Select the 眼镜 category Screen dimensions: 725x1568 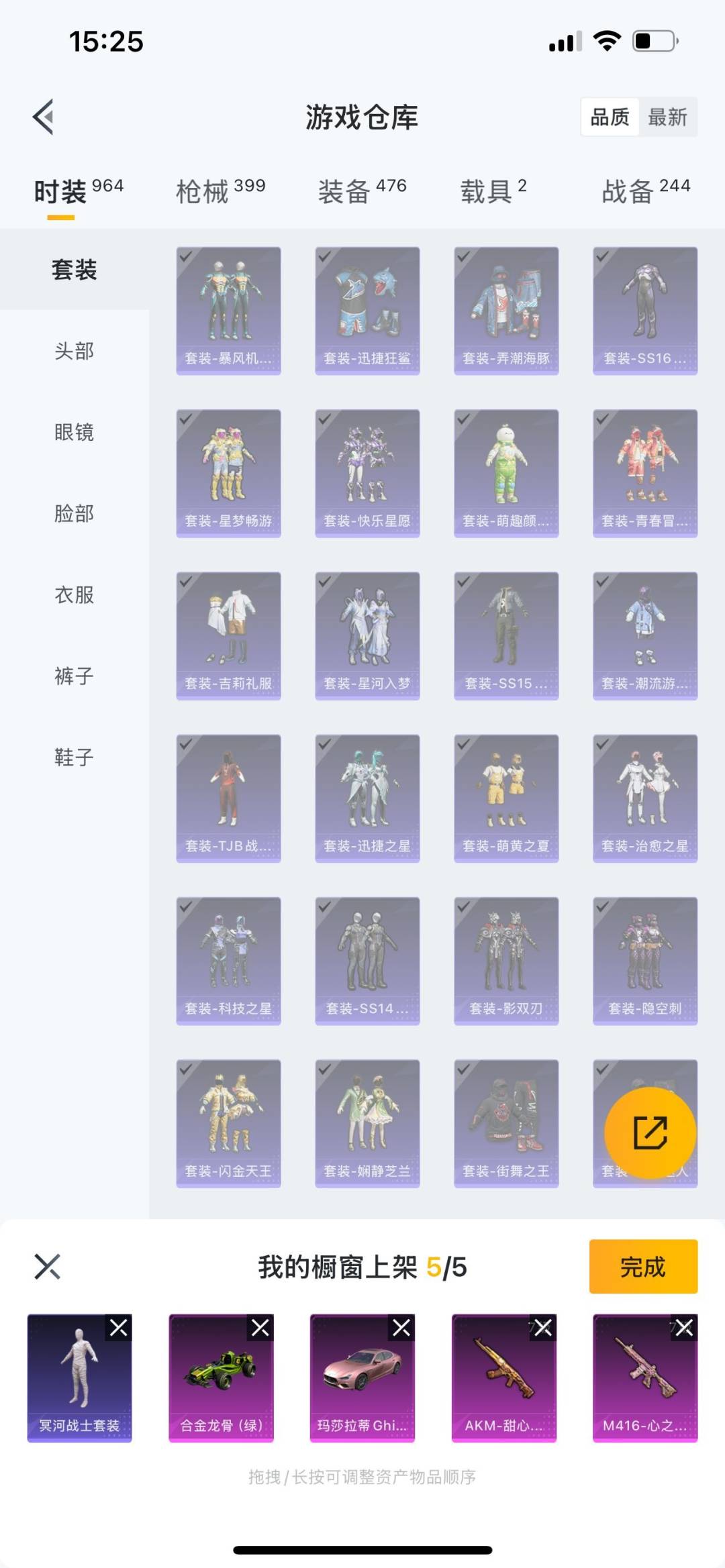tap(74, 432)
